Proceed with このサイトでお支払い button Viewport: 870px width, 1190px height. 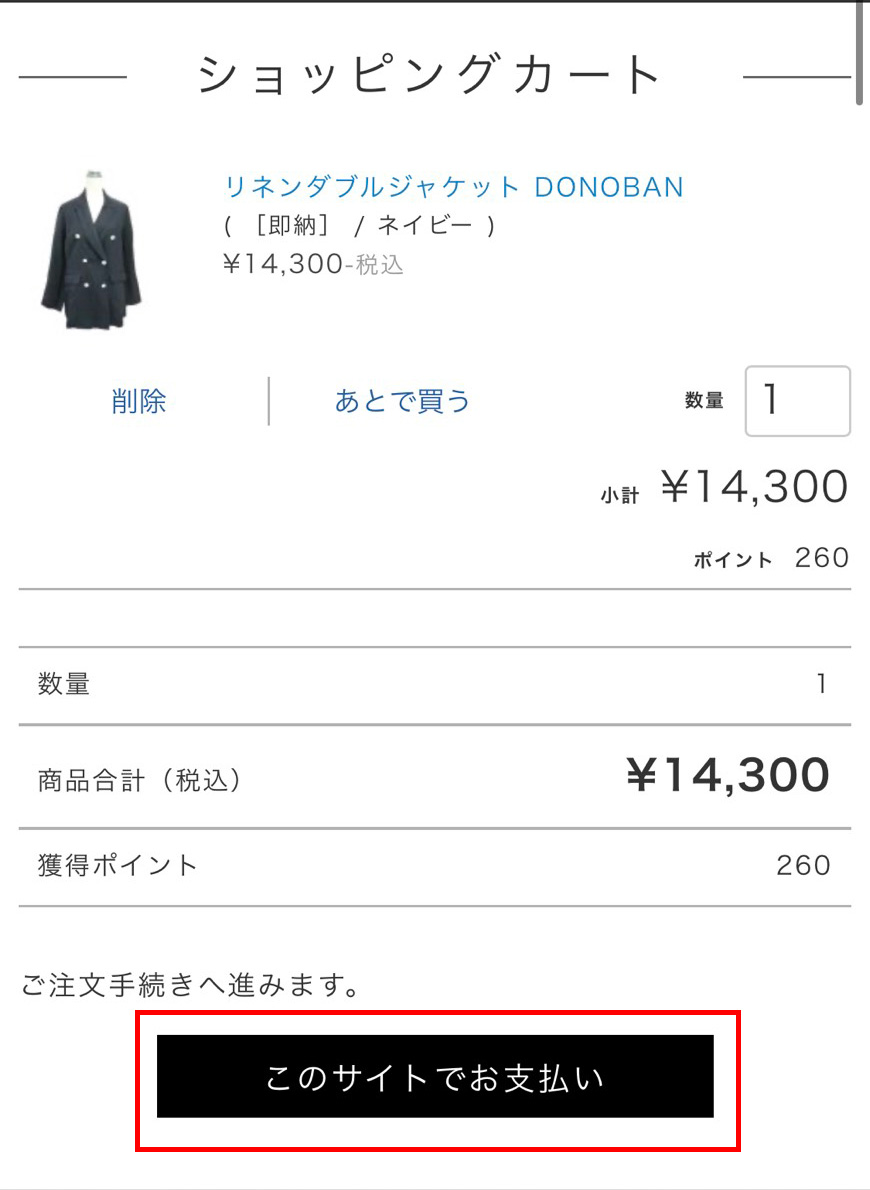coord(435,1077)
